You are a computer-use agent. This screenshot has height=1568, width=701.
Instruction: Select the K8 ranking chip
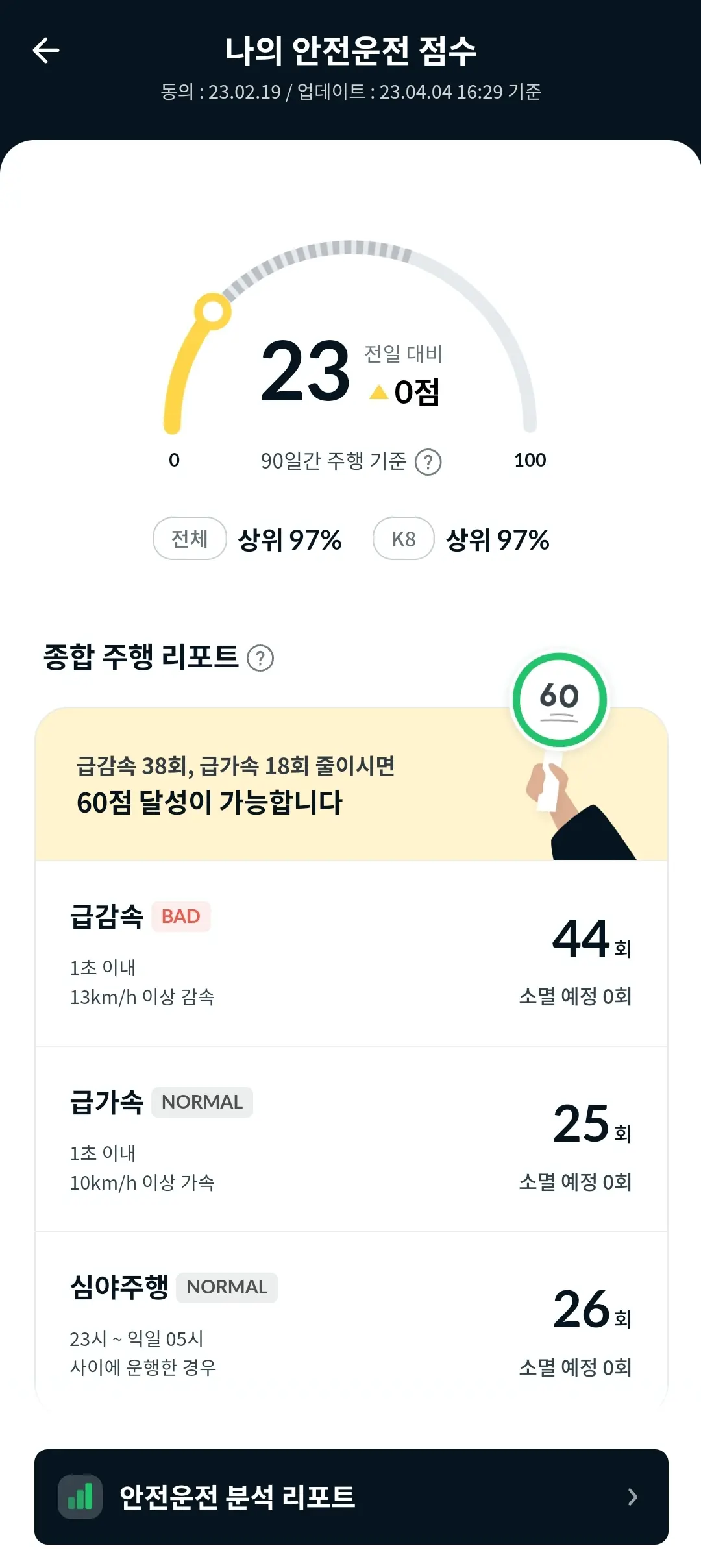point(403,538)
